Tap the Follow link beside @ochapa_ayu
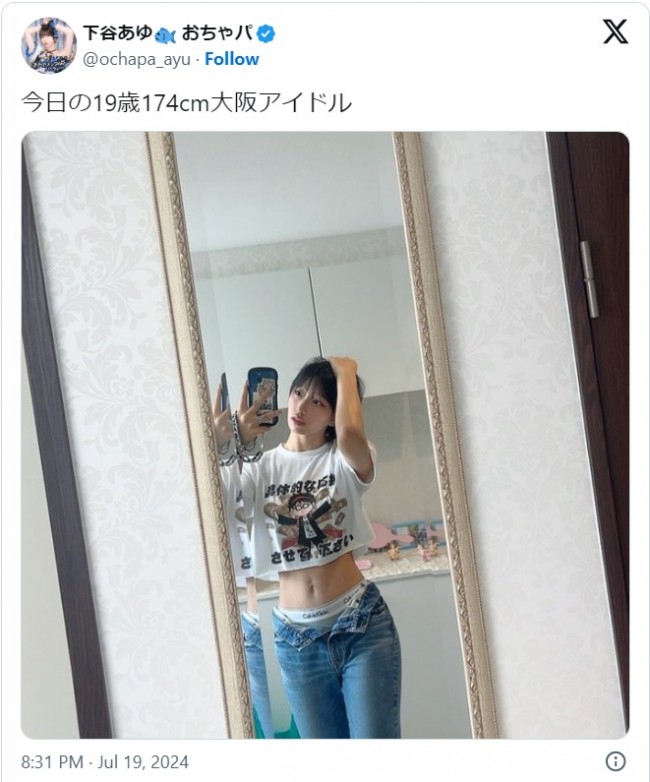This screenshot has height=782, width=650. [232, 59]
